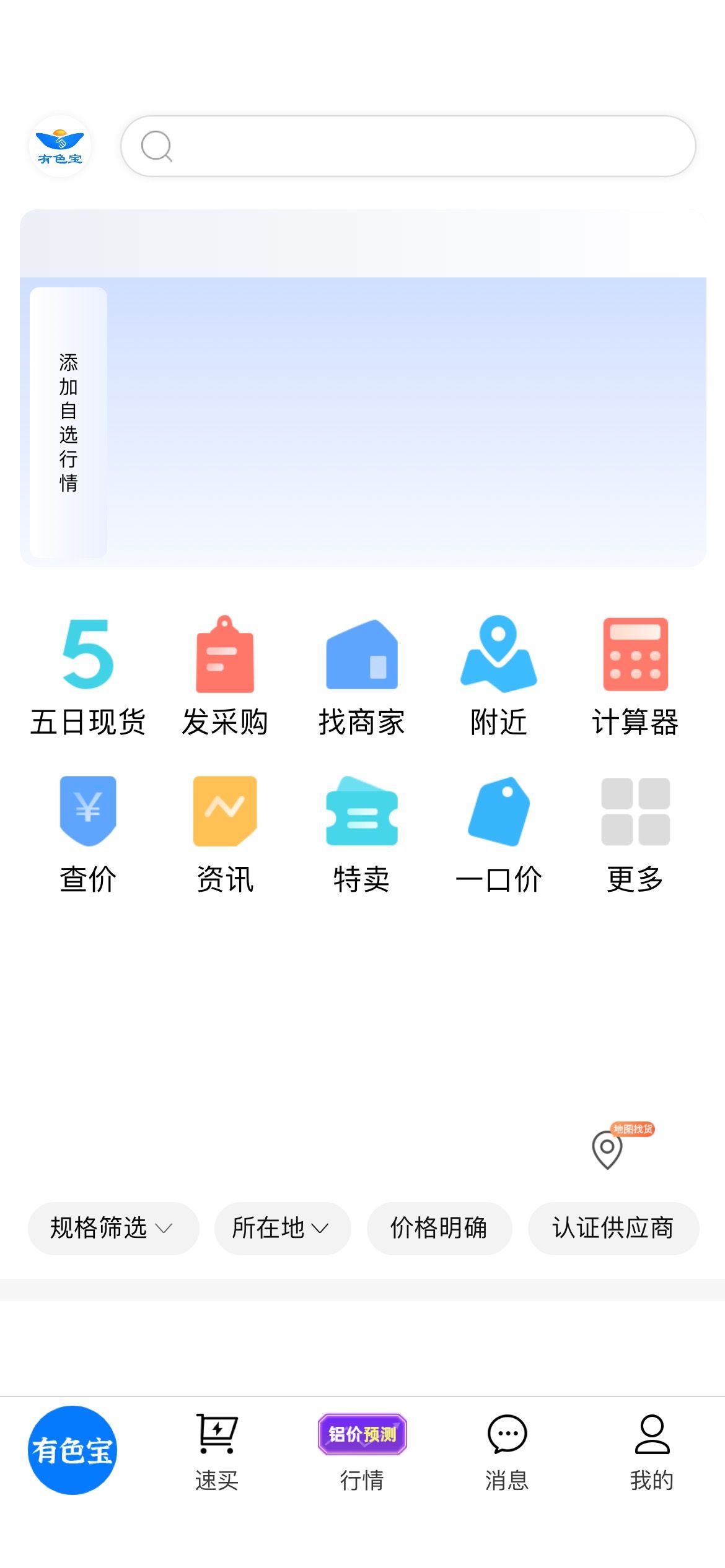Tap the search box at the top
This screenshot has width=725, height=1568.
click(408, 146)
